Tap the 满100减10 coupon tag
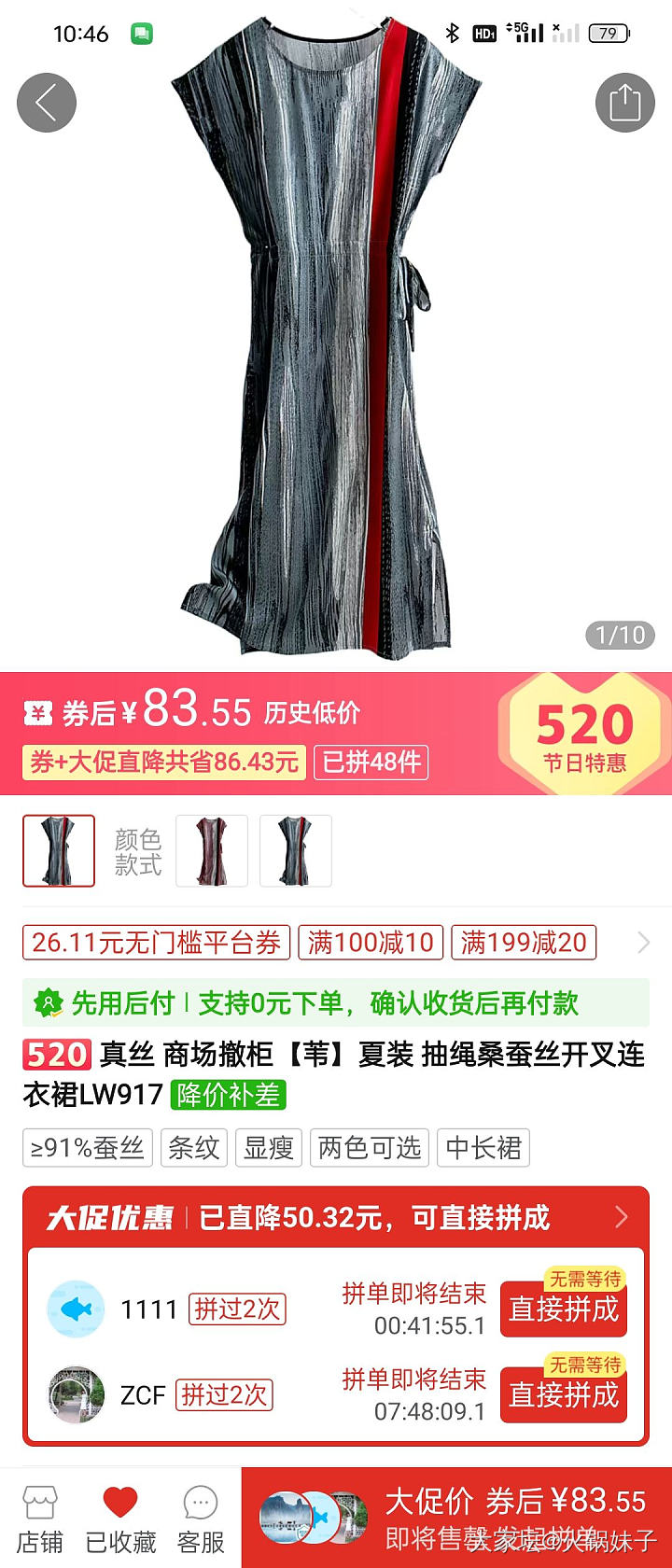Screen dimensions: 672x1568 (x=371, y=943)
